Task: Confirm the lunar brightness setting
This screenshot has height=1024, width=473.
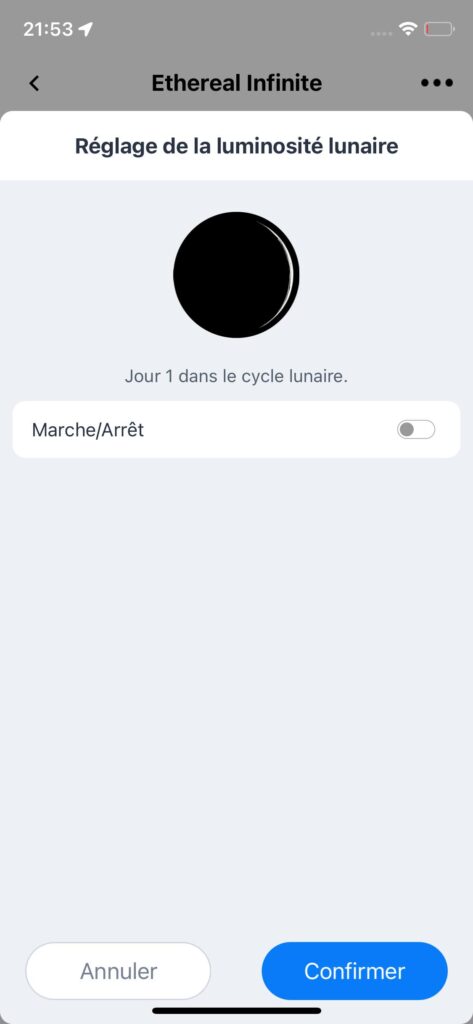Action: [354, 970]
